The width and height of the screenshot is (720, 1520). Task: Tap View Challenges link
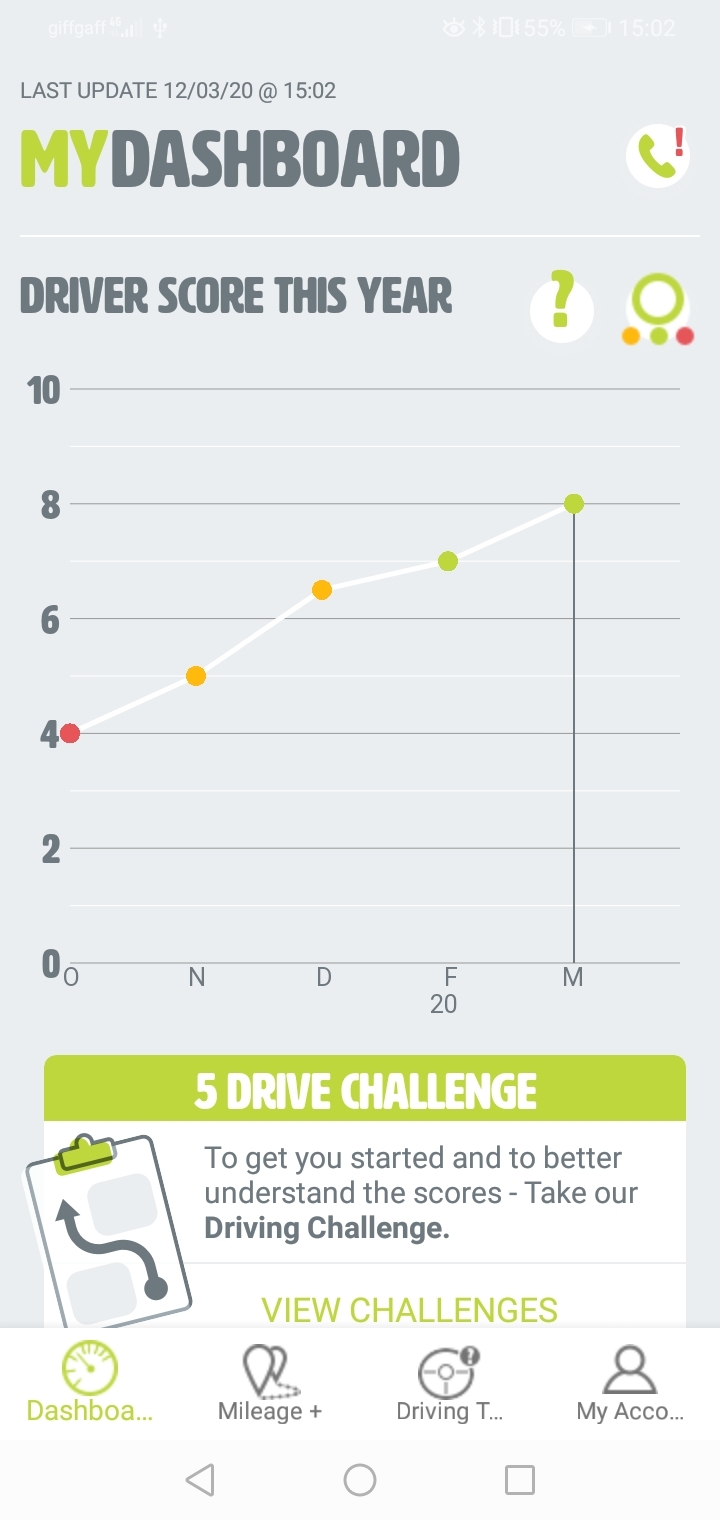point(409,1309)
